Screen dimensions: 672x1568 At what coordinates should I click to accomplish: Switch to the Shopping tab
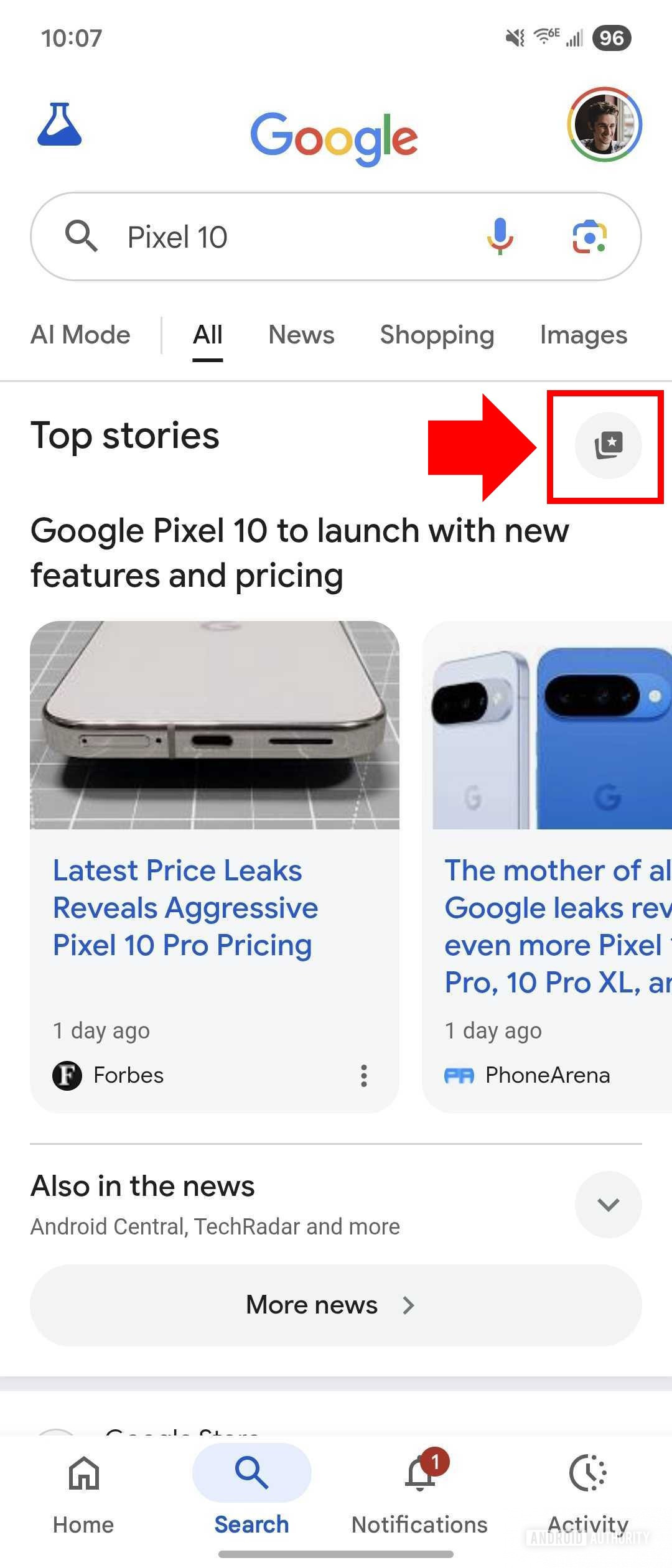point(437,335)
